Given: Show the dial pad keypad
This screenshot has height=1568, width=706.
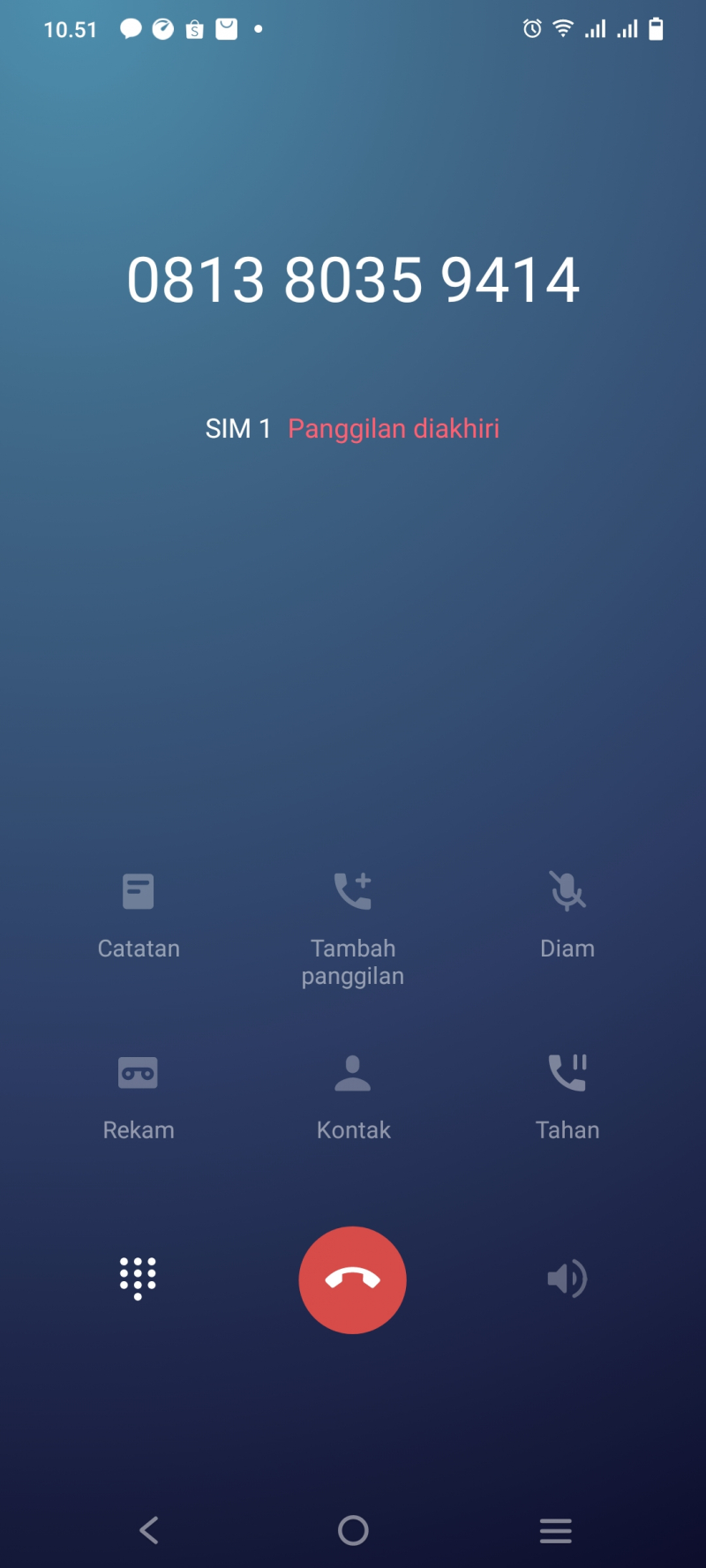Looking at the screenshot, I should (138, 1279).
